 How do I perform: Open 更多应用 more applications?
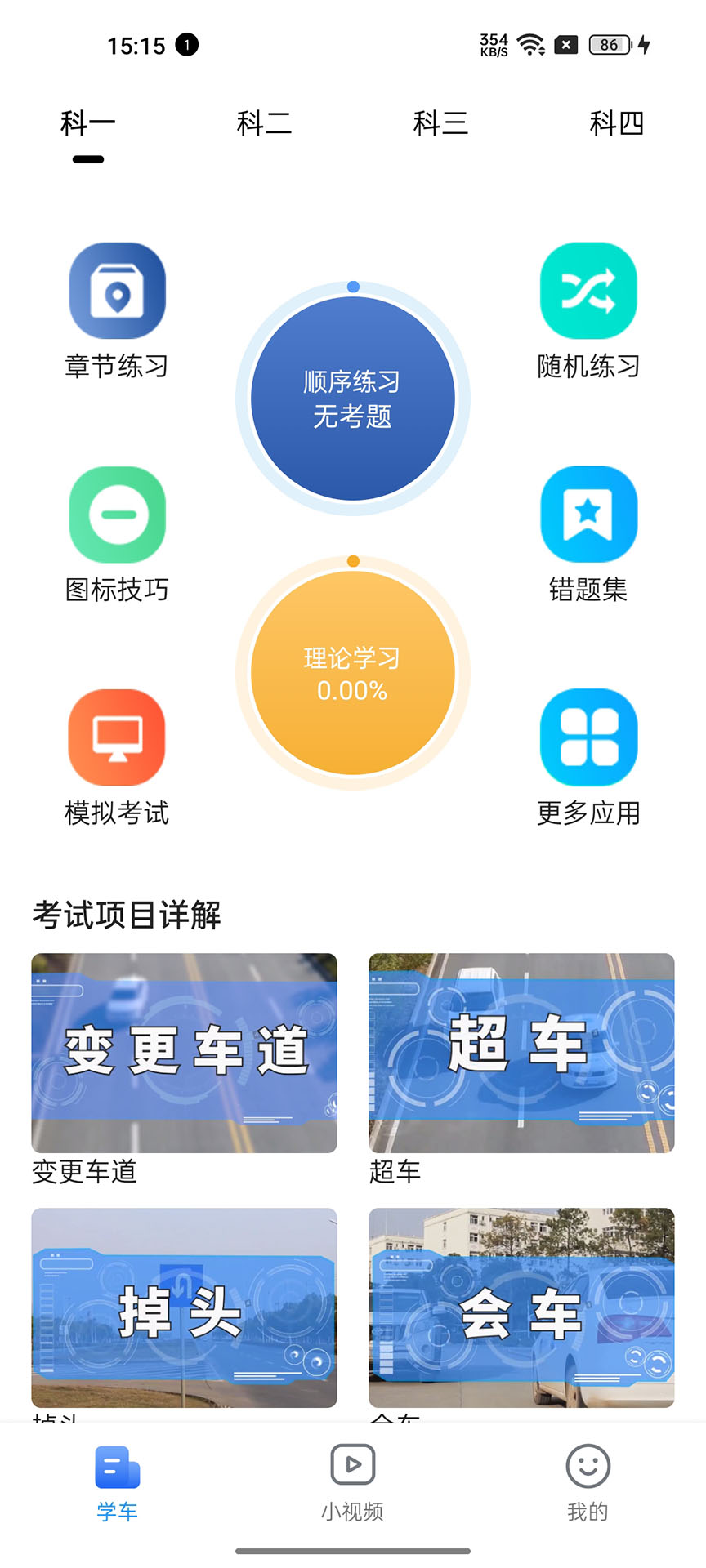tap(588, 736)
